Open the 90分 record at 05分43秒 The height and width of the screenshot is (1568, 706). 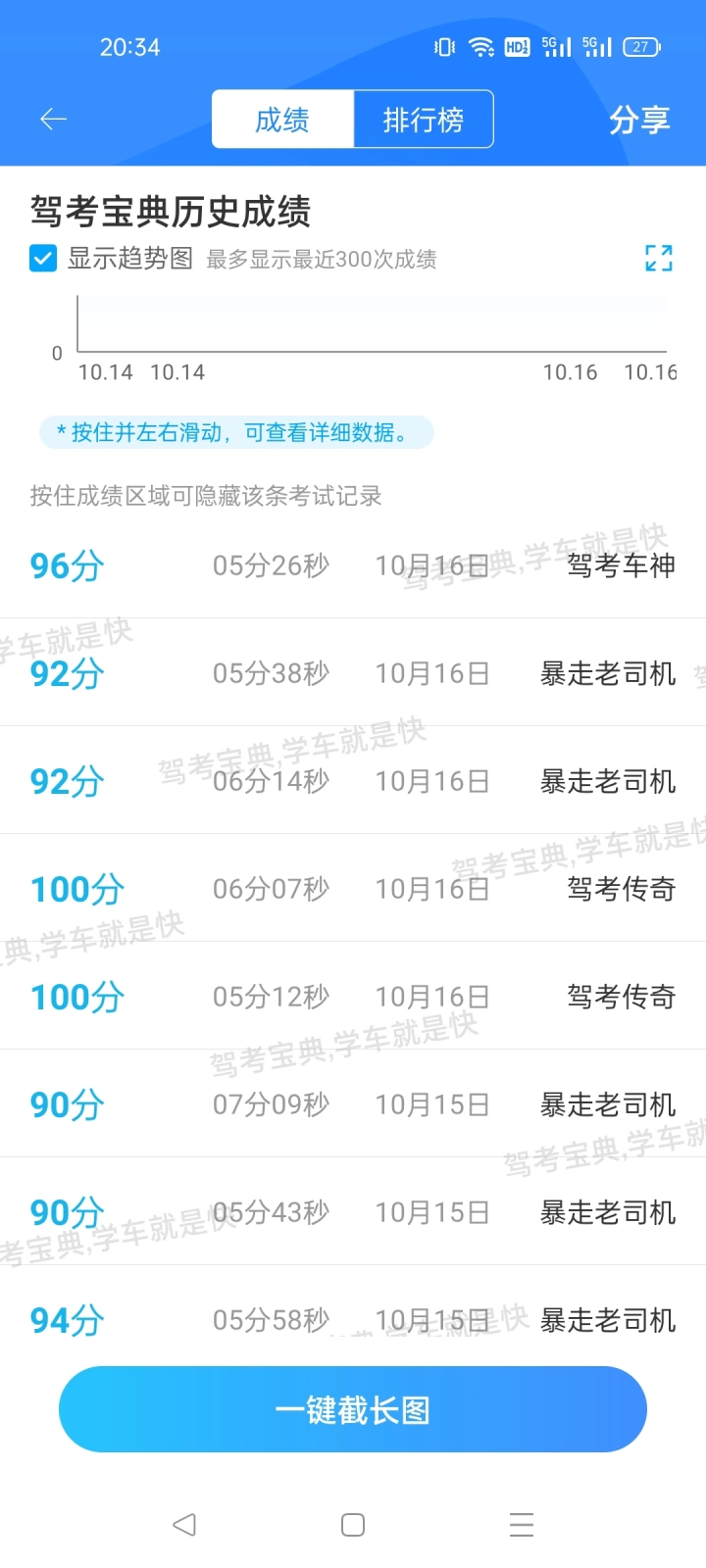(x=353, y=1212)
